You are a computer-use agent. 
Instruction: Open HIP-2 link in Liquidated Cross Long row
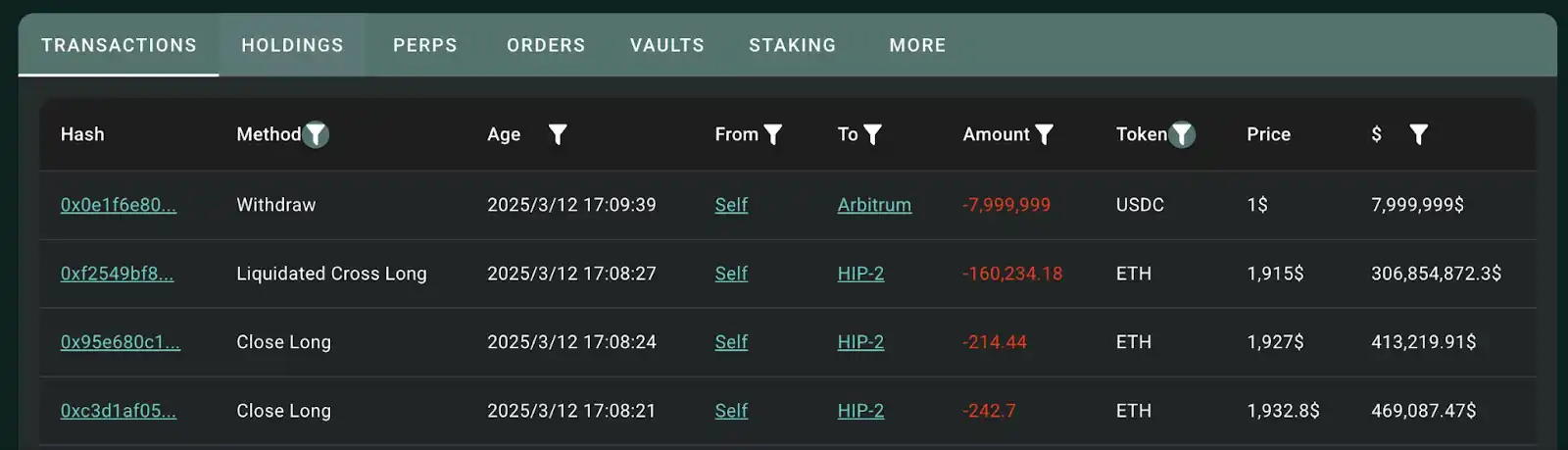pyautogui.click(x=860, y=274)
